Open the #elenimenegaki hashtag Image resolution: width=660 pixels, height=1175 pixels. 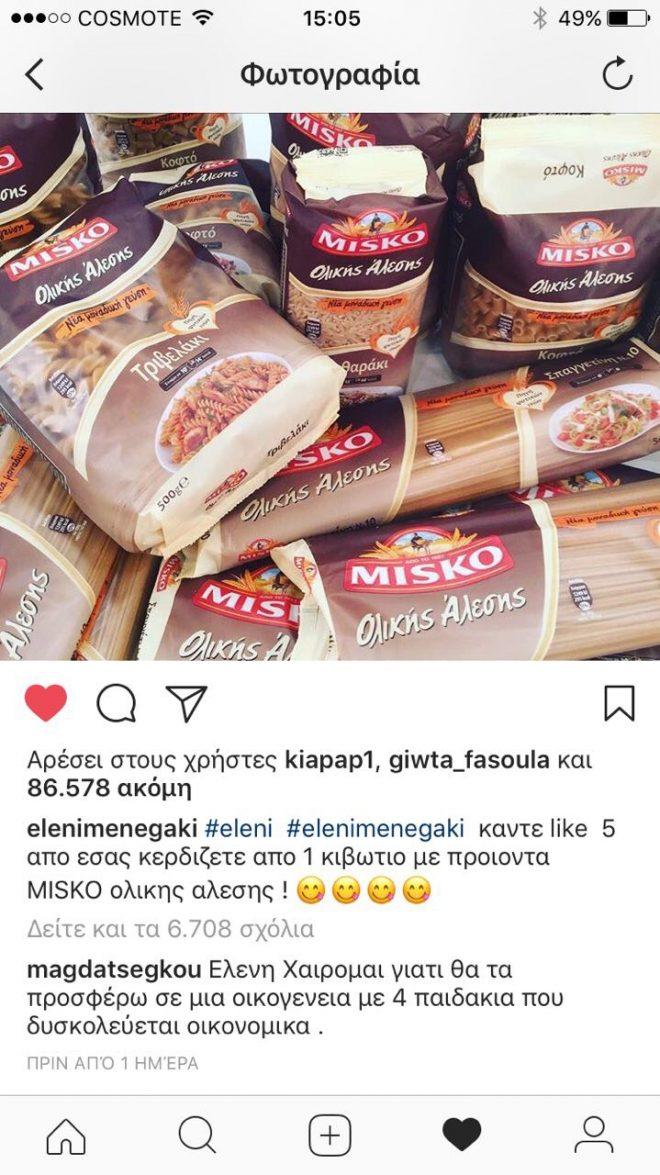[x=376, y=829]
